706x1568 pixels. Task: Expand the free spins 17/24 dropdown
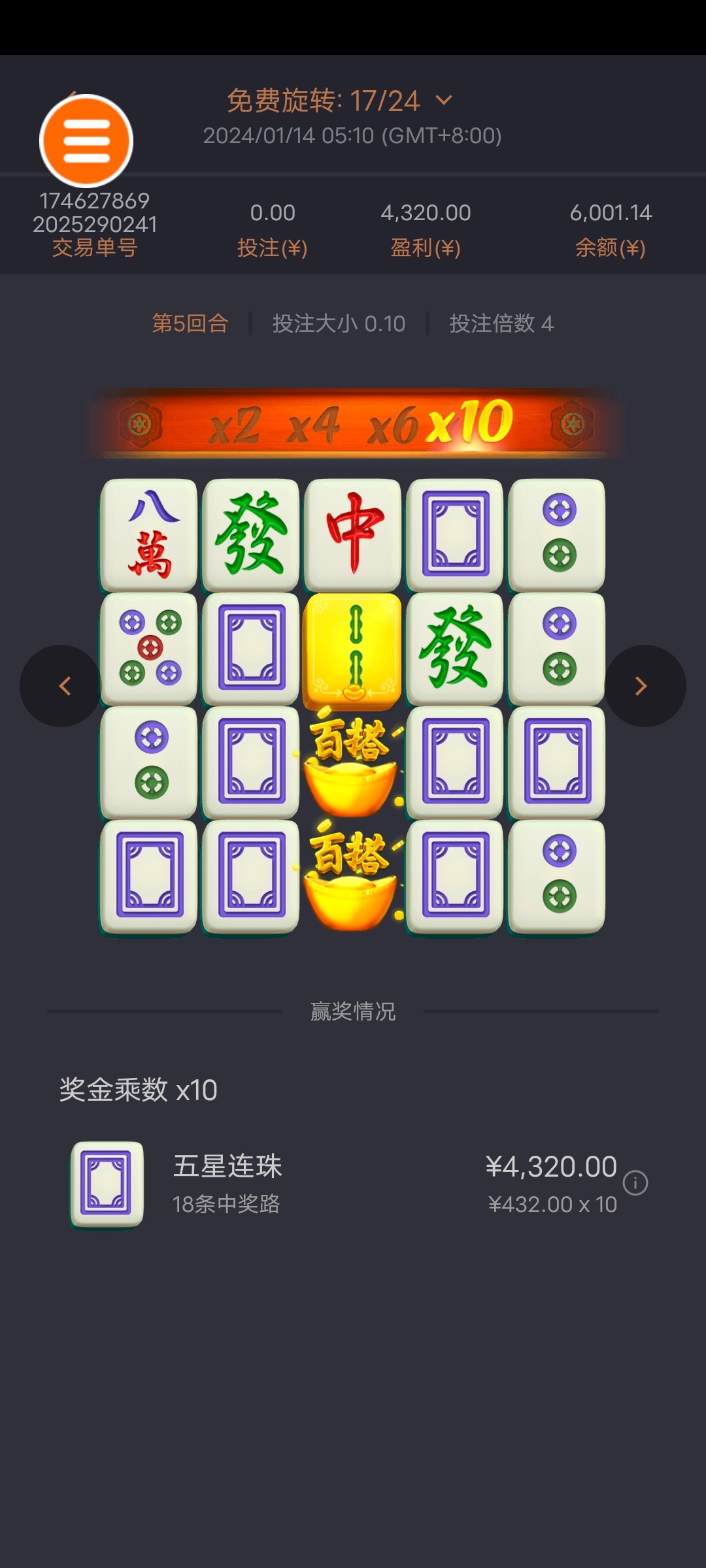(x=444, y=100)
